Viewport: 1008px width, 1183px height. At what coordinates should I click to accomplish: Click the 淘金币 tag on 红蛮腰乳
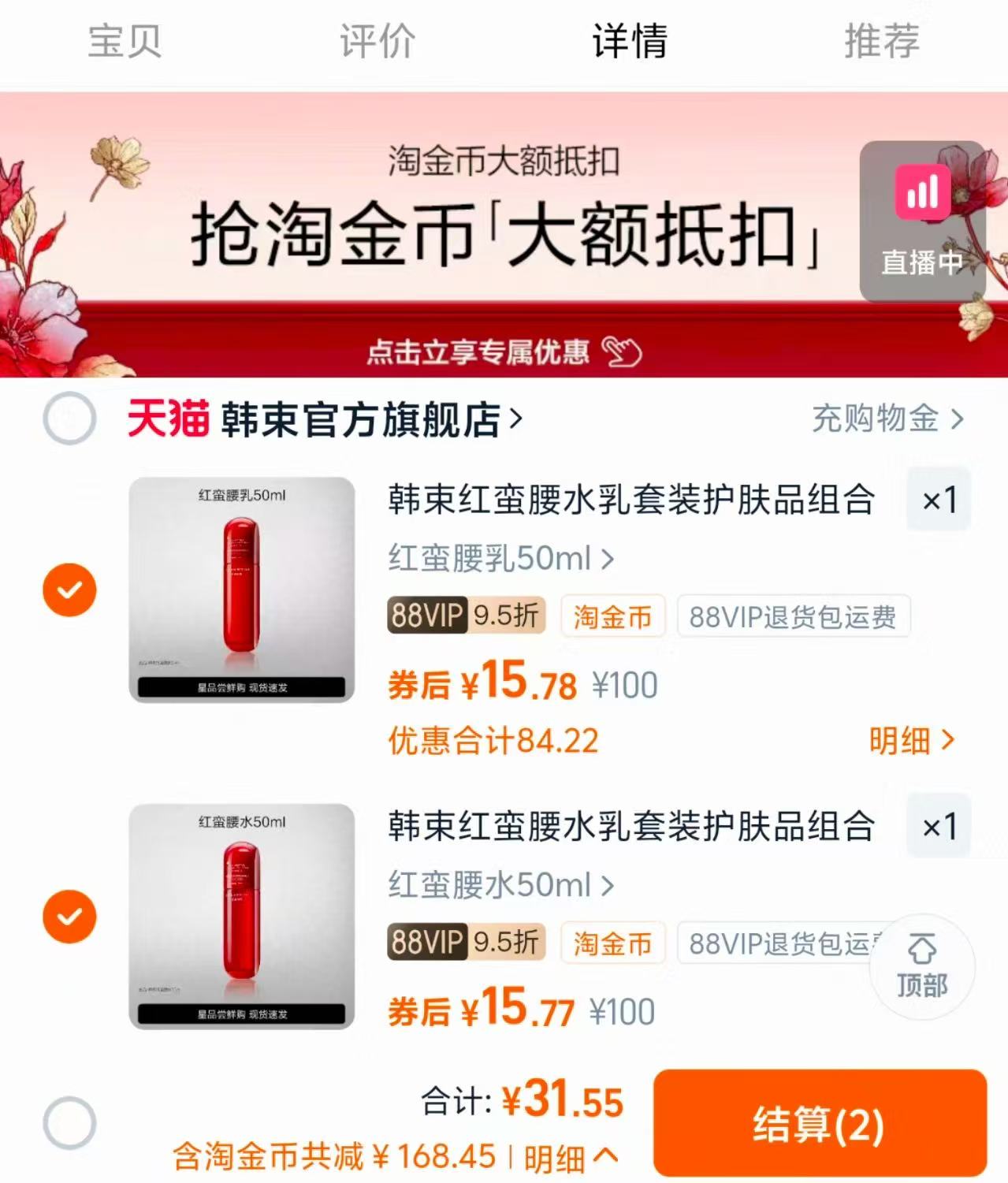coord(613,618)
